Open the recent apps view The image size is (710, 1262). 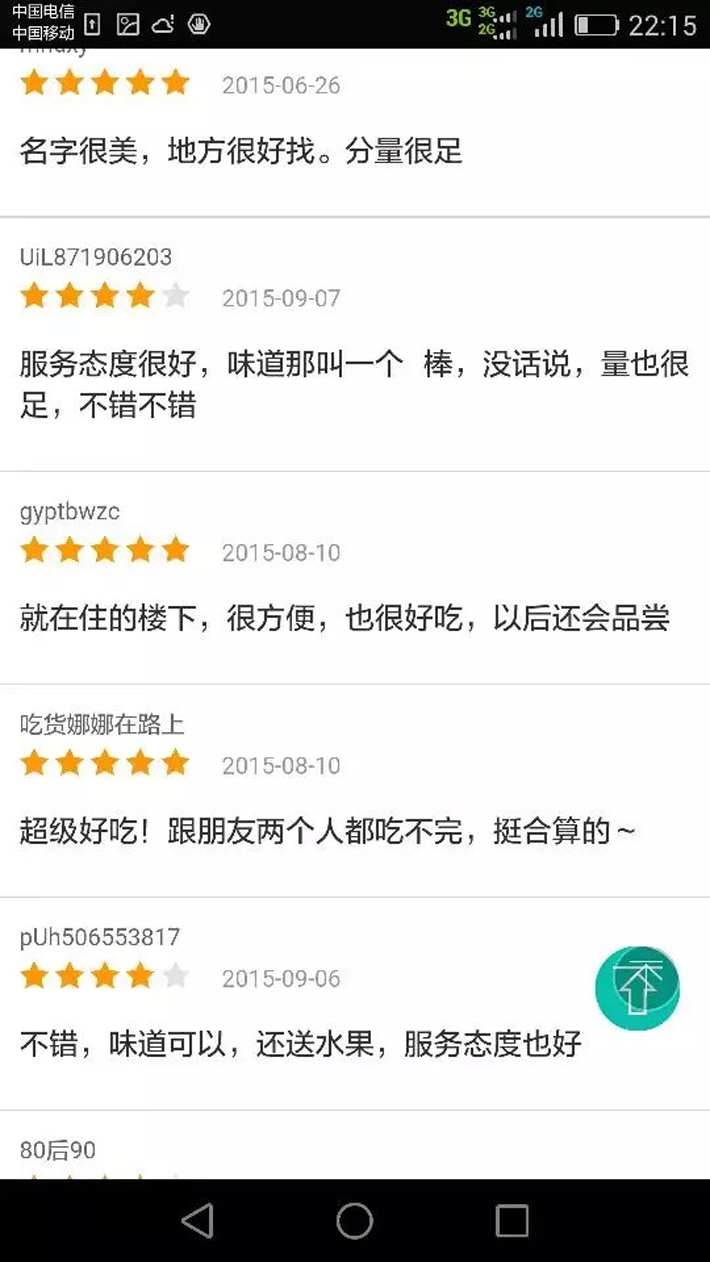pyautogui.click(x=512, y=1220)
